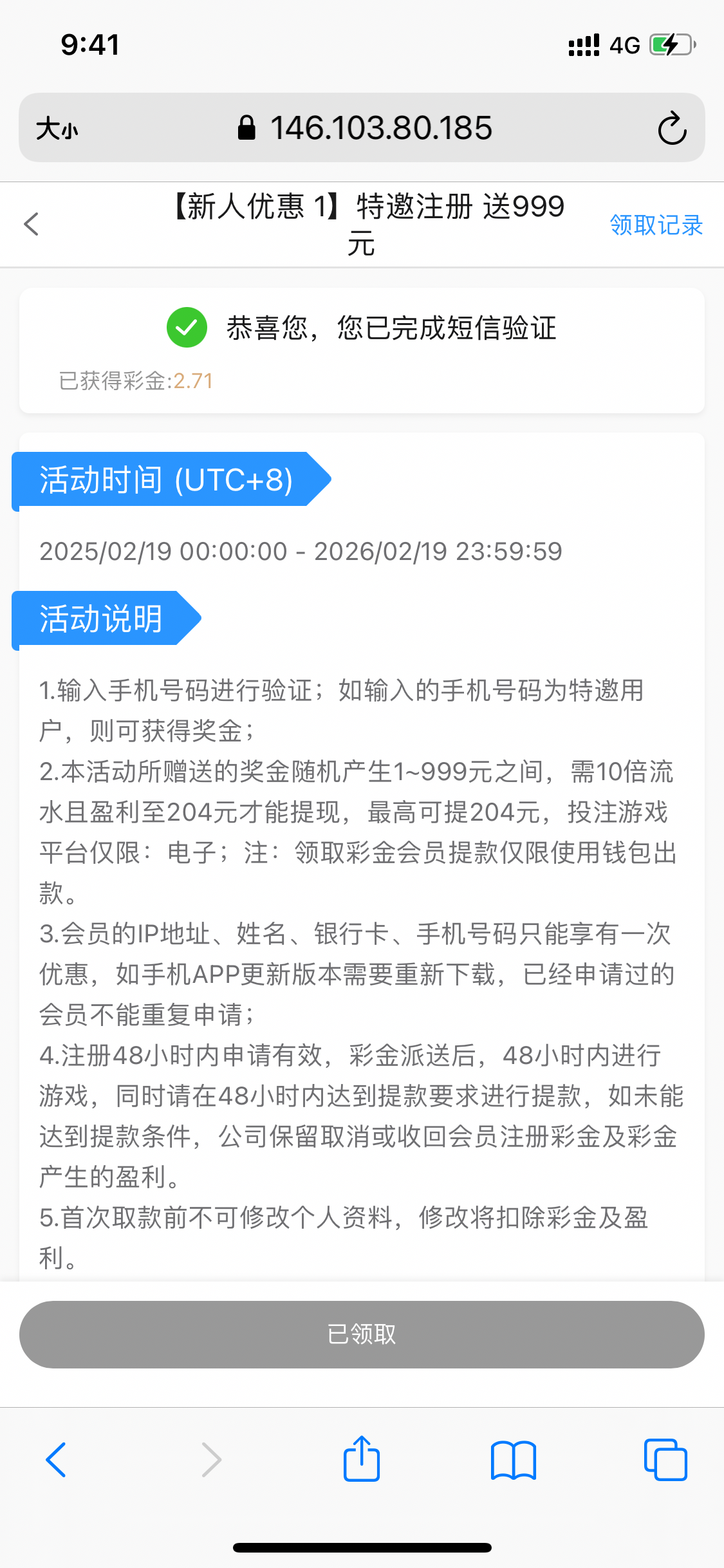724x1568 pixels.
Task: Tap the home indicator bar at screen bottom
Action: [362, 1547]
